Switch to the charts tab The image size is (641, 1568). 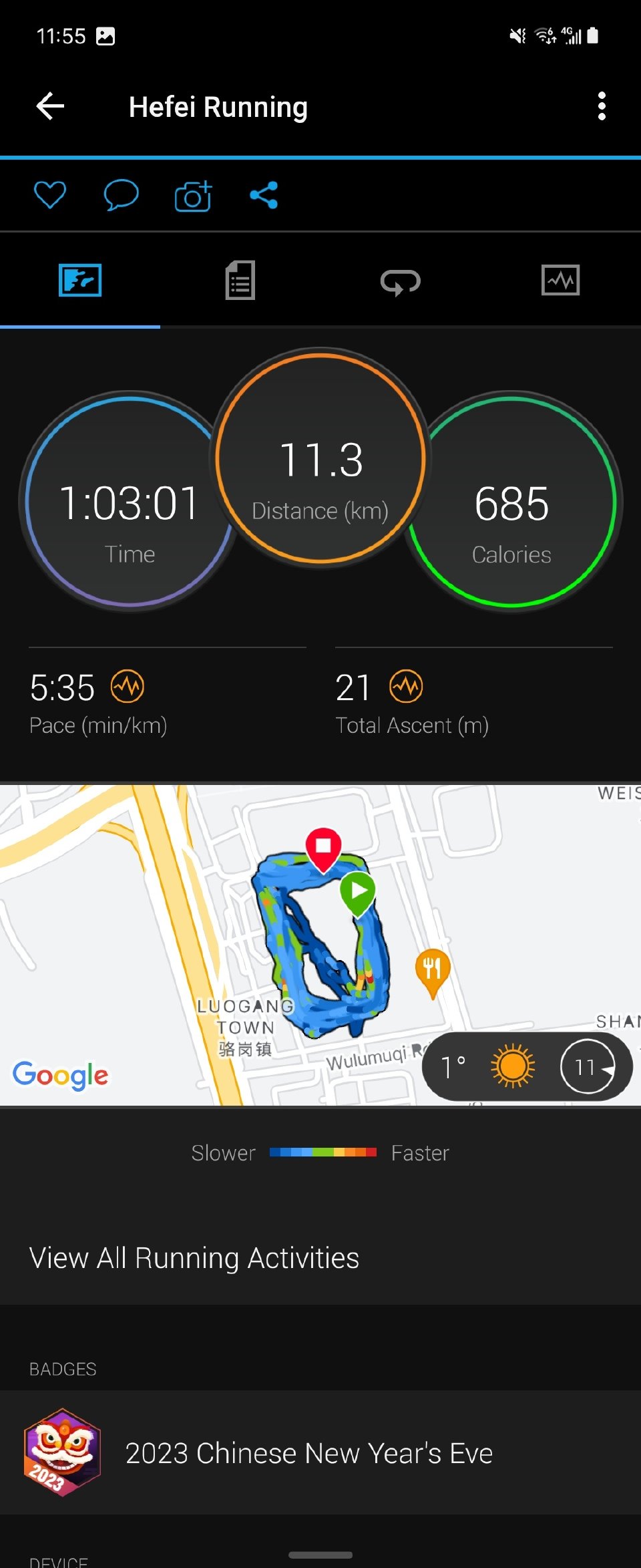pyautogui.click(x=560, y=281)
